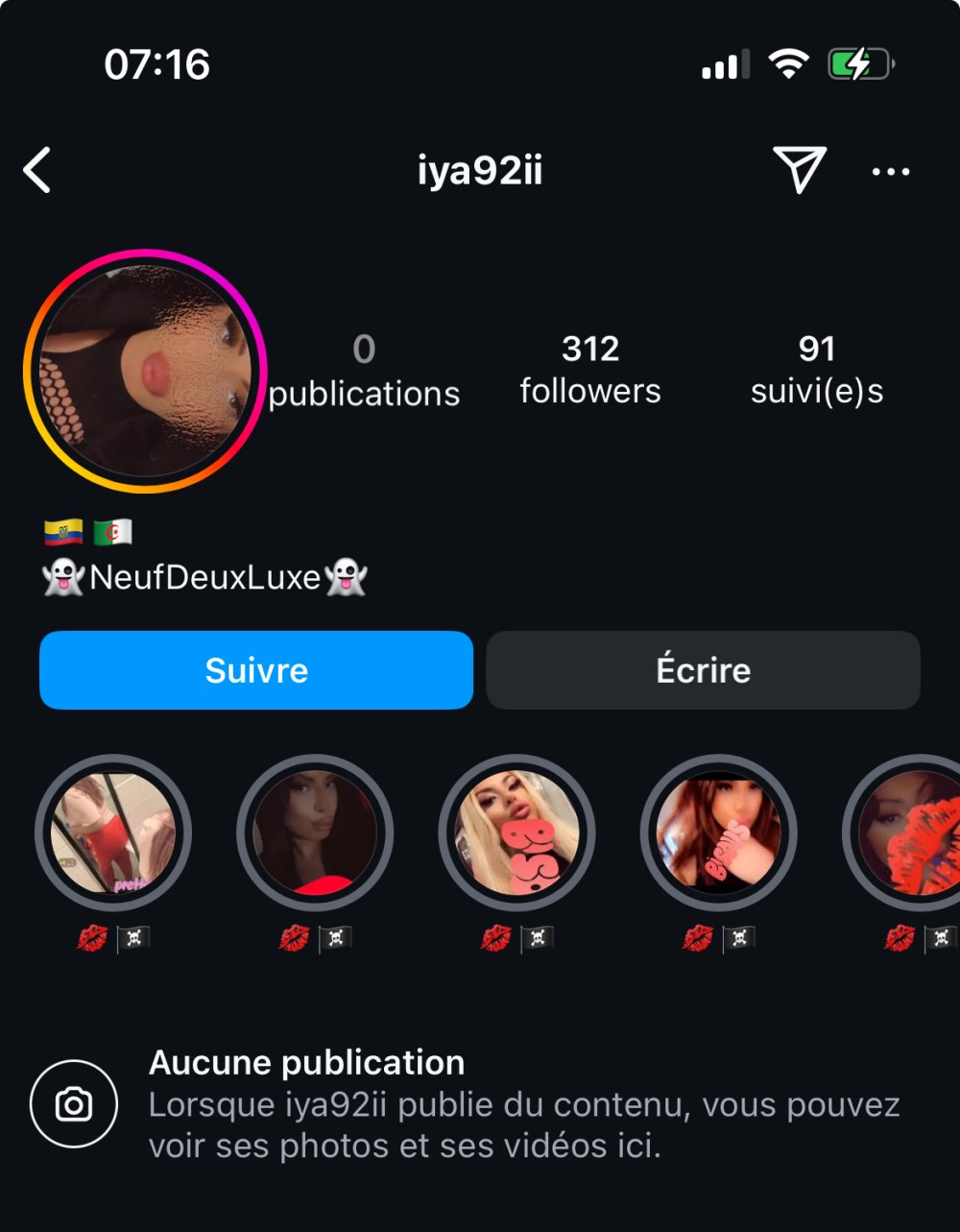The height and width of the screenshot is (1232, 960).
Task: Open the highlight with blonde hair
Action: point(516,833)
